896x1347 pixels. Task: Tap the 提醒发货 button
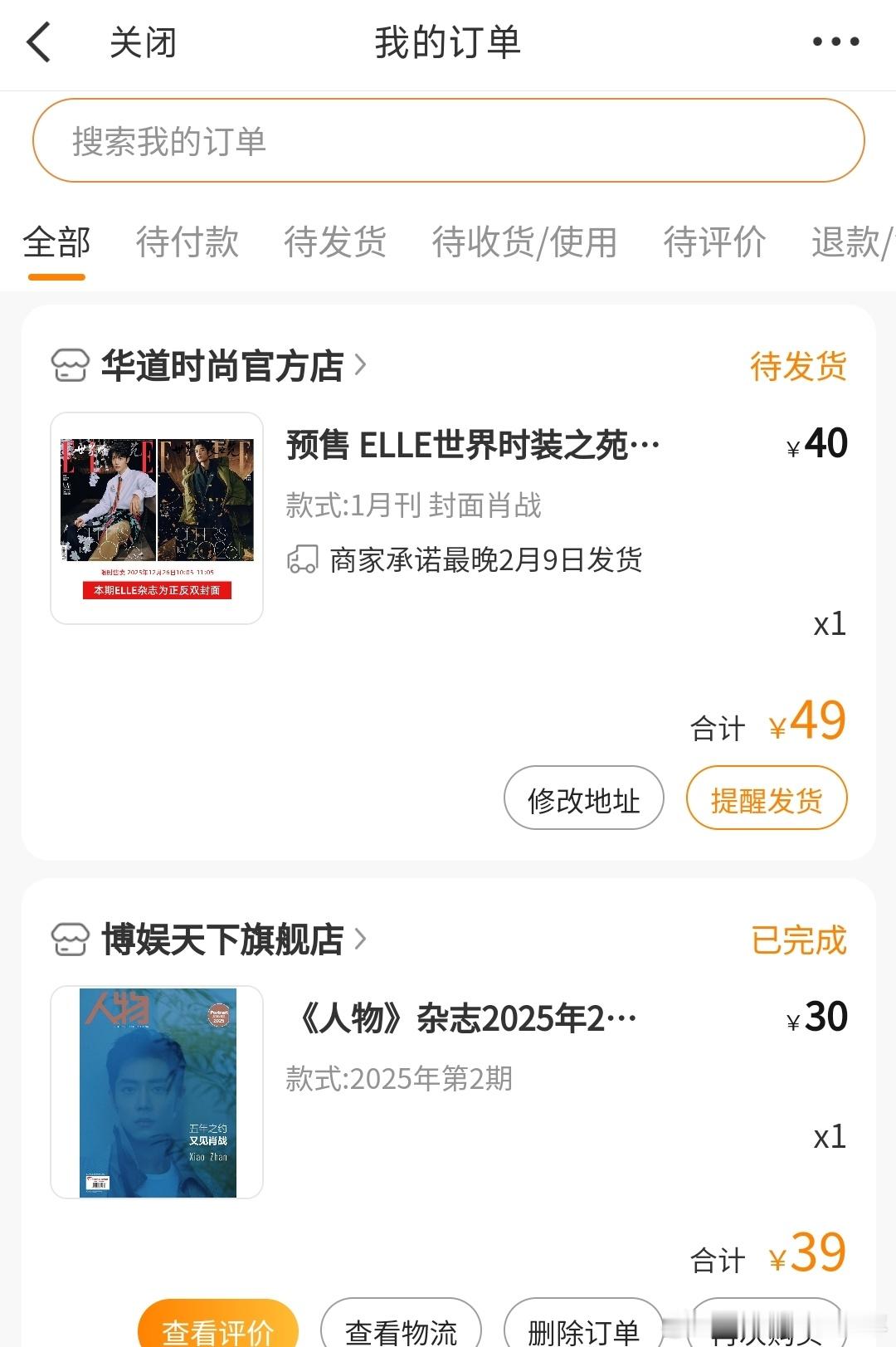point(766,798)
